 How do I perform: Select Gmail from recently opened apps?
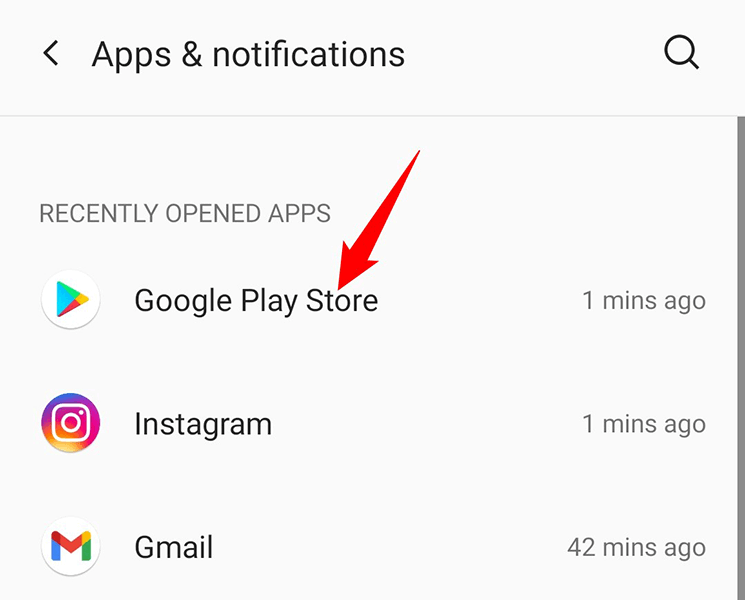[x=174, y=547]
